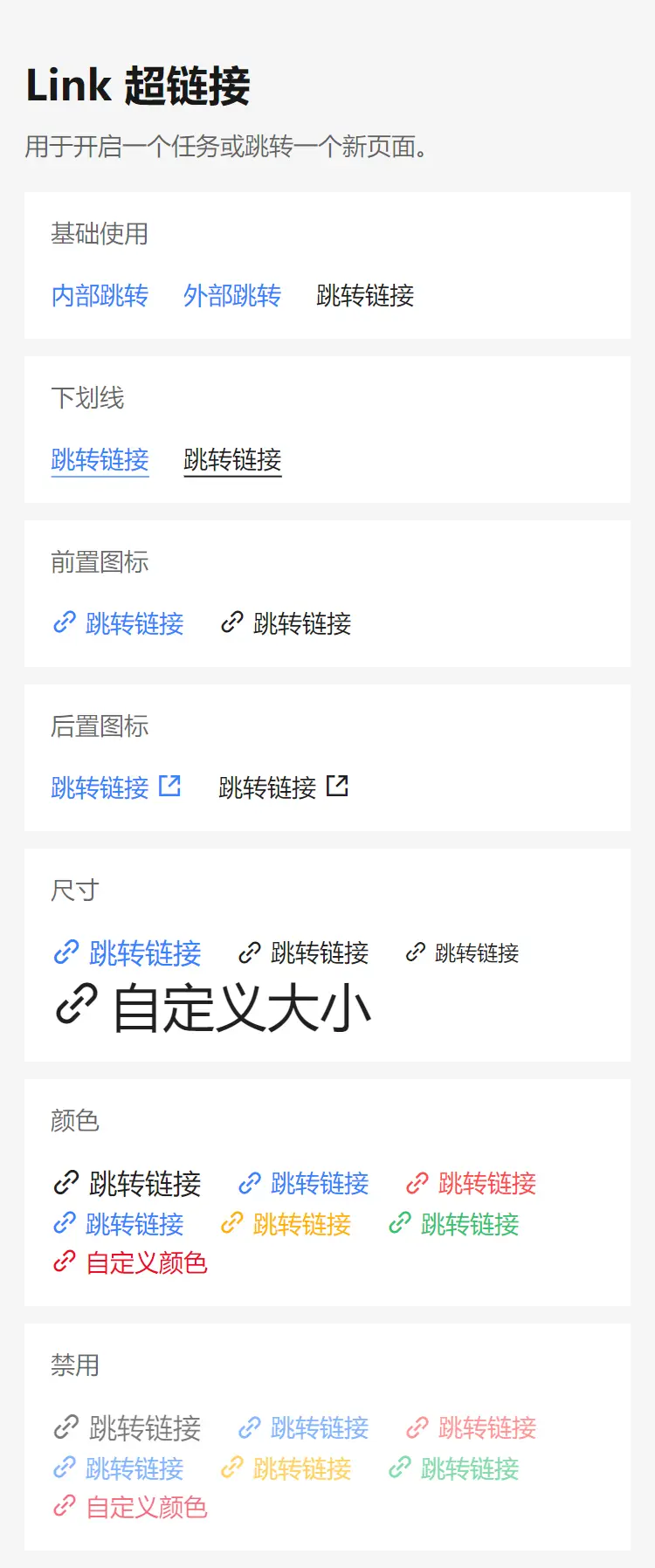Tap the red 跳转链接 under 颜色
Viewport: 655px width, 1568px height.
point(472,1184)
